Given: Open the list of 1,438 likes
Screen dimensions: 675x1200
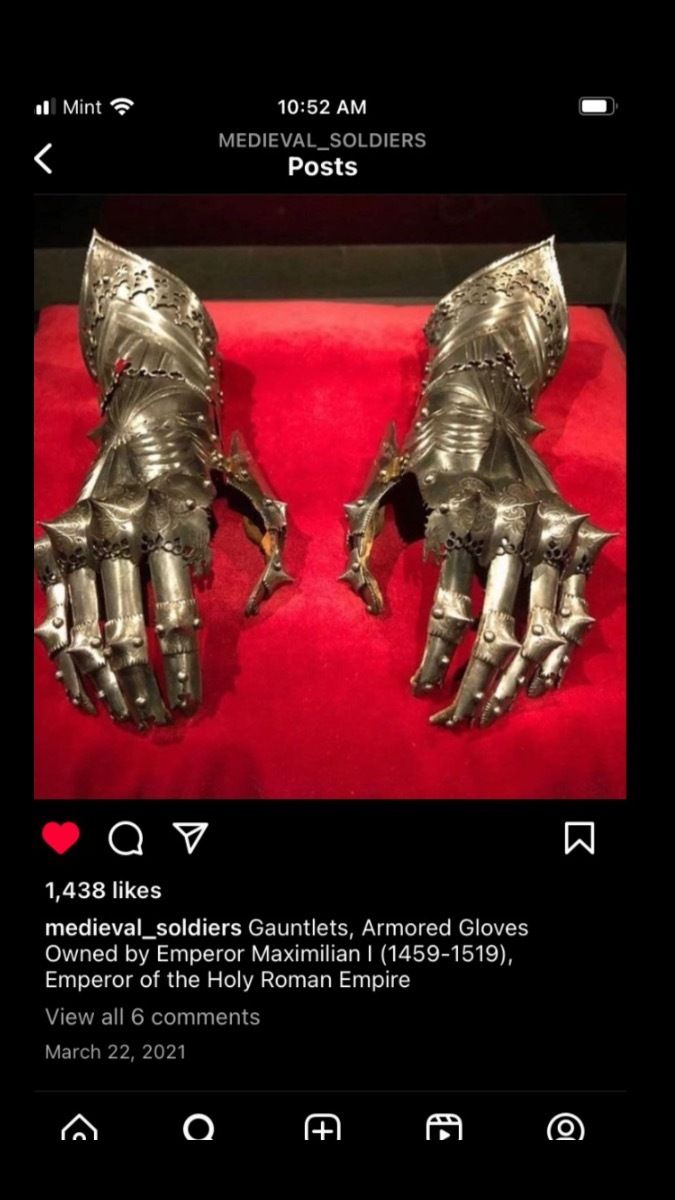Looking at the screenshot, I should click(103, 890).
